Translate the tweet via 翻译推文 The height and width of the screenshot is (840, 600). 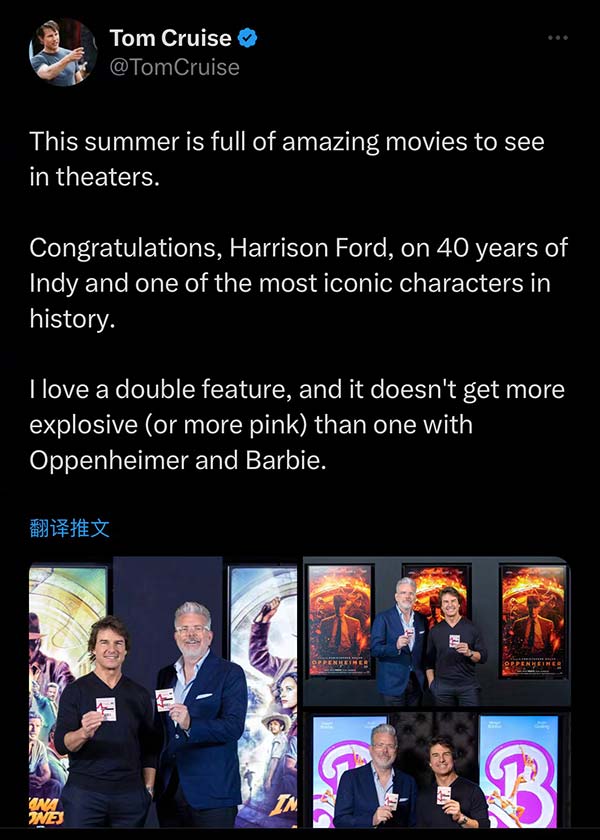[x=70, y=528]
